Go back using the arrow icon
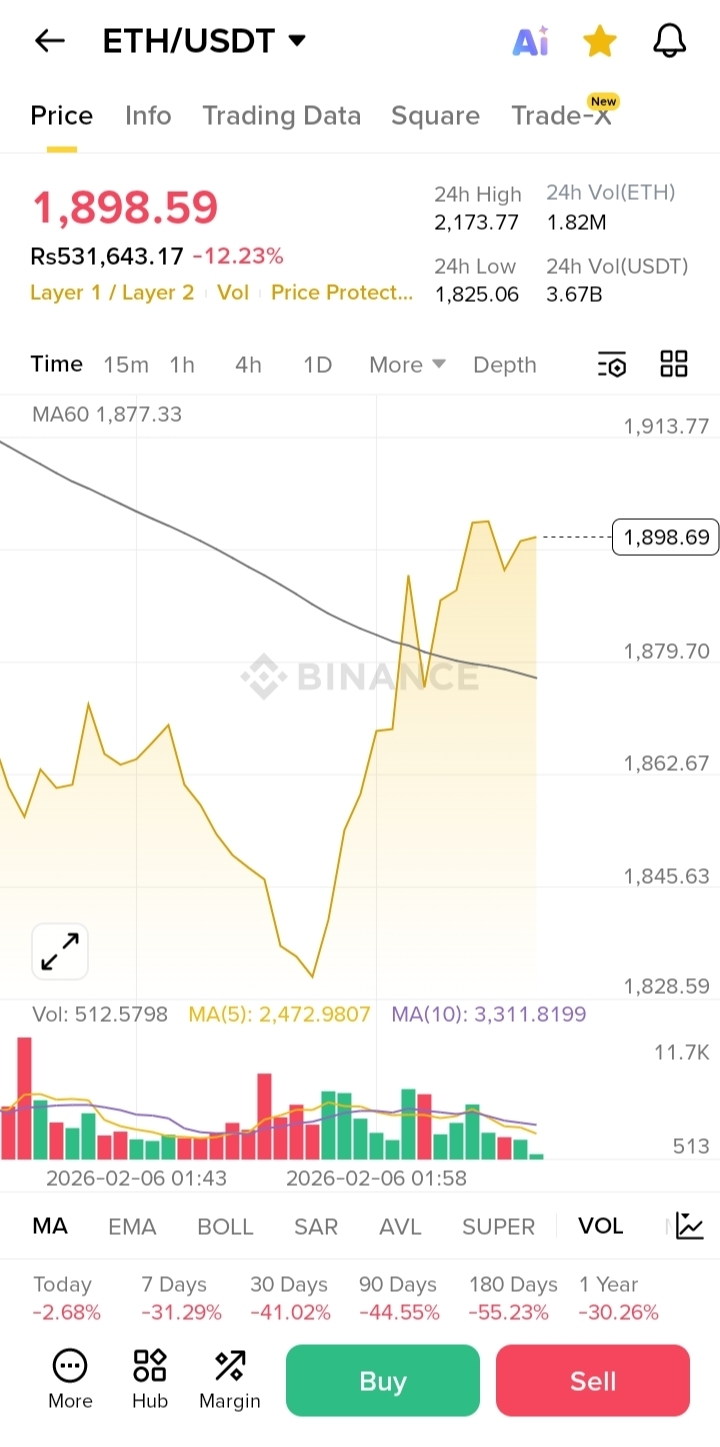 [49, 41]
